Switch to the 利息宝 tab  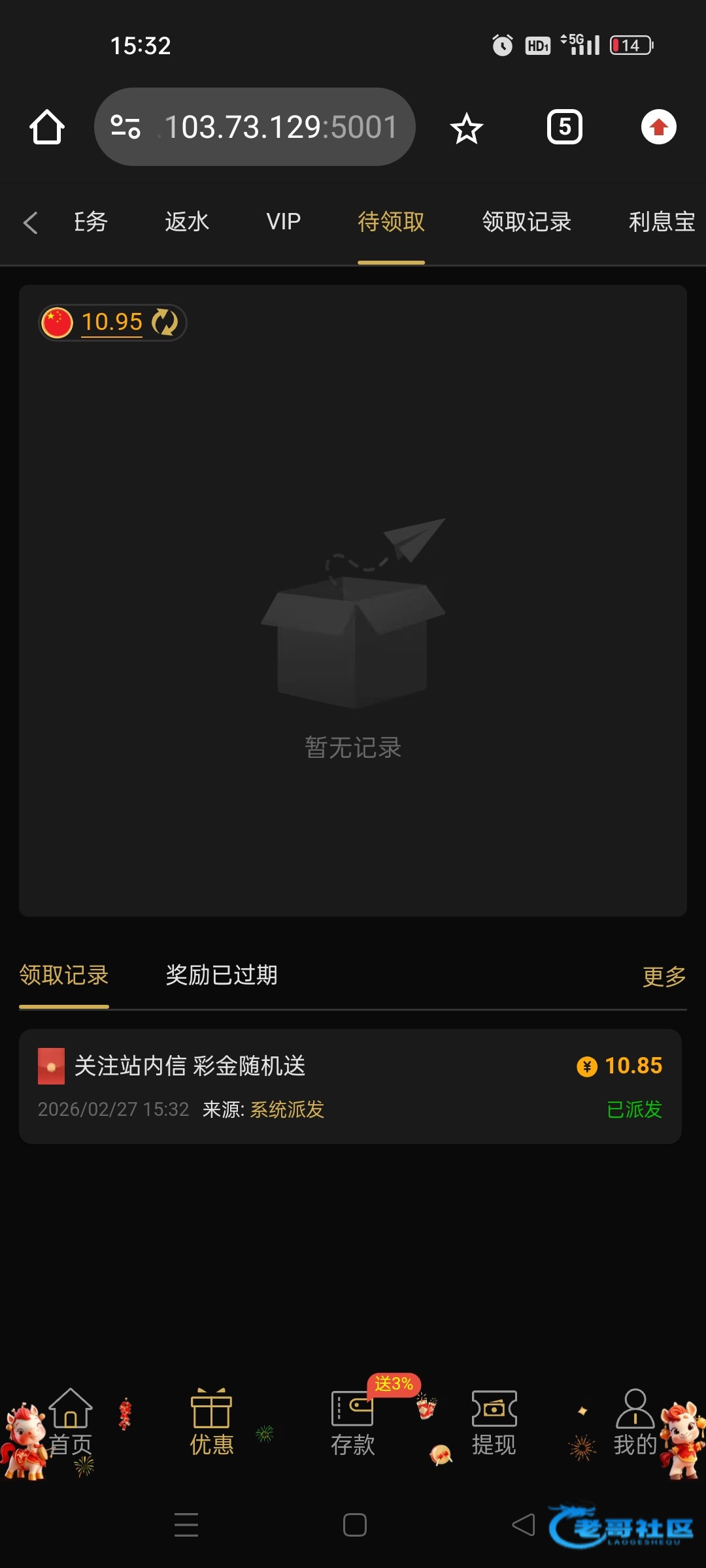(x=662, y=222)
